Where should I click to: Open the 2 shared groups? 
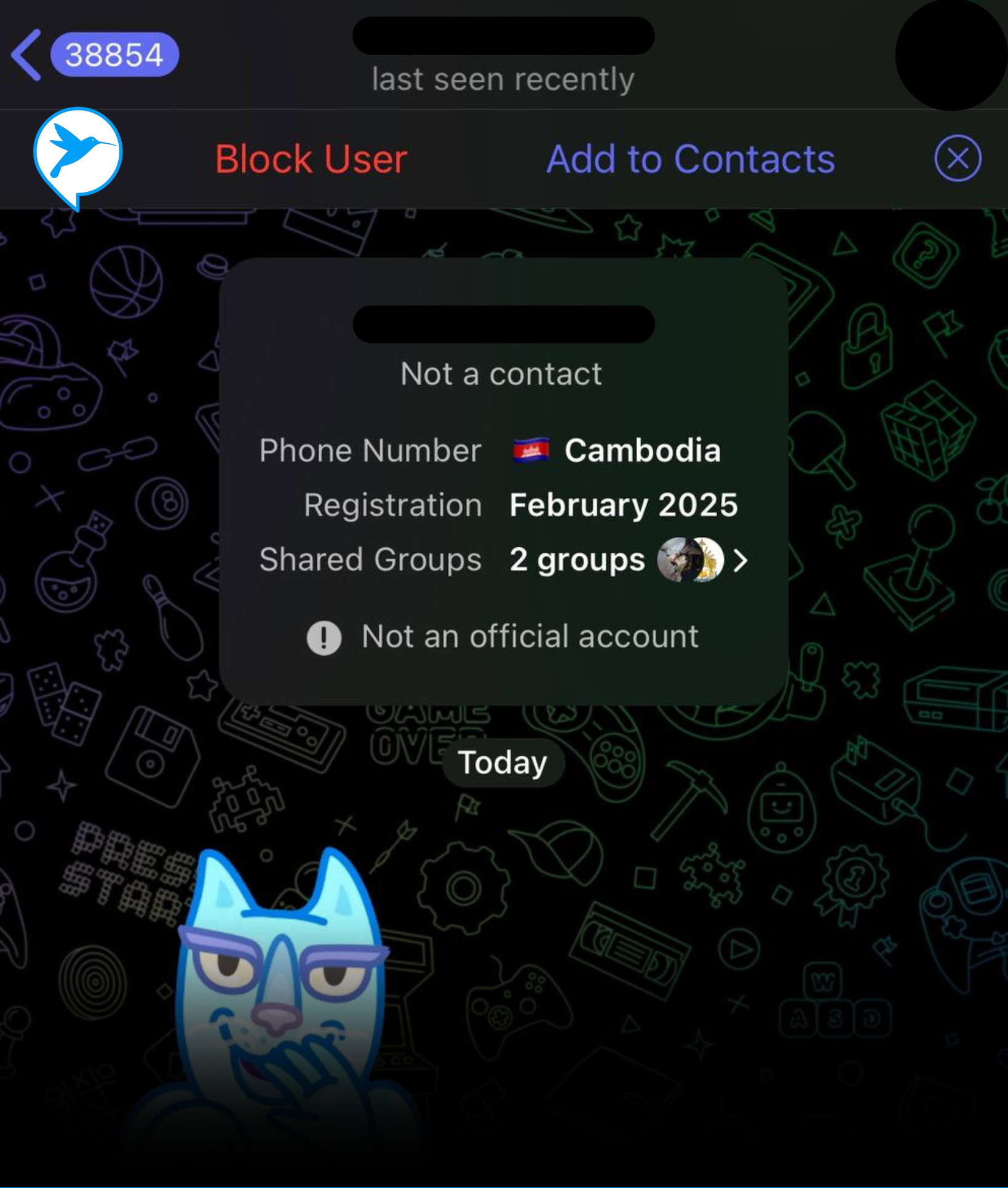click(627, 560)
